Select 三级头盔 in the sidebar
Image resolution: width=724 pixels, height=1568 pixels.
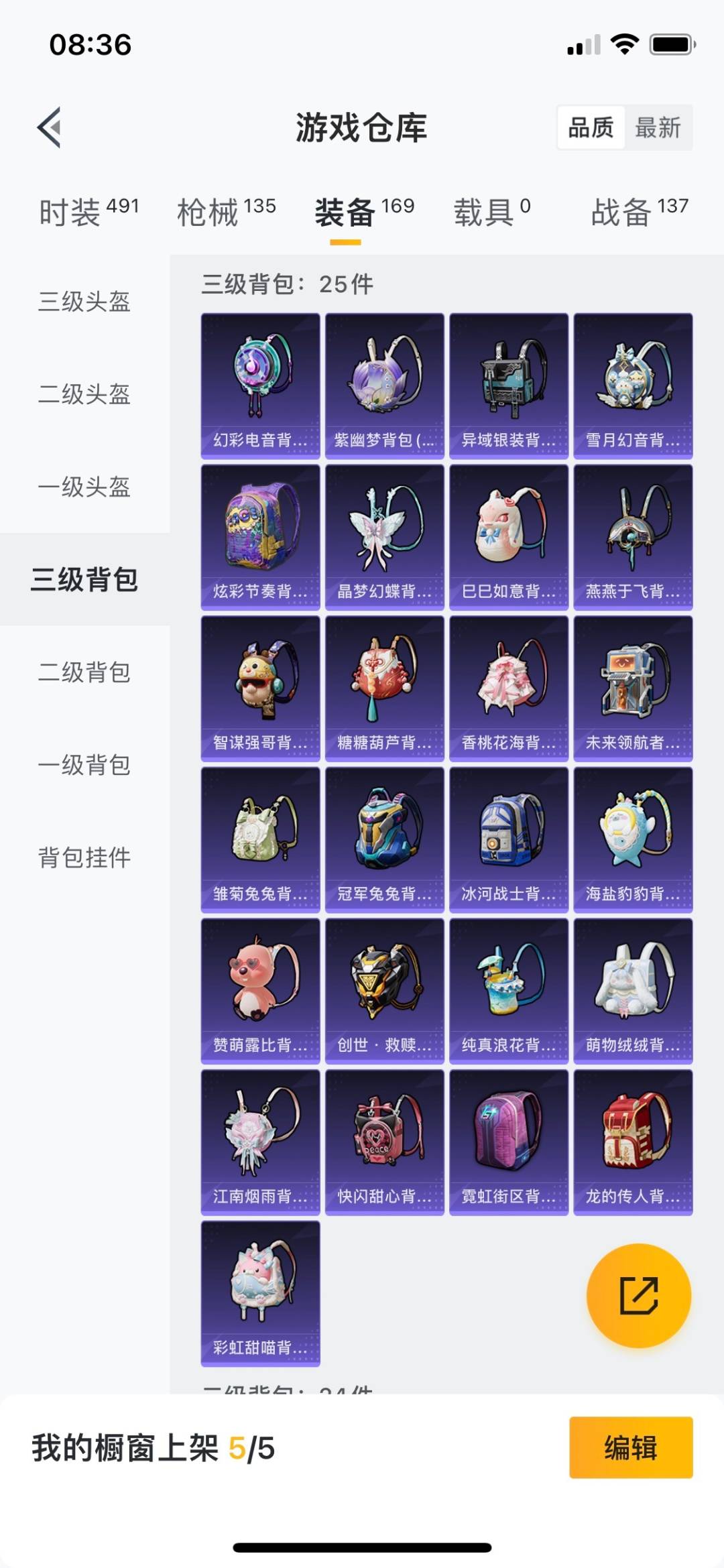pos(84,302)
